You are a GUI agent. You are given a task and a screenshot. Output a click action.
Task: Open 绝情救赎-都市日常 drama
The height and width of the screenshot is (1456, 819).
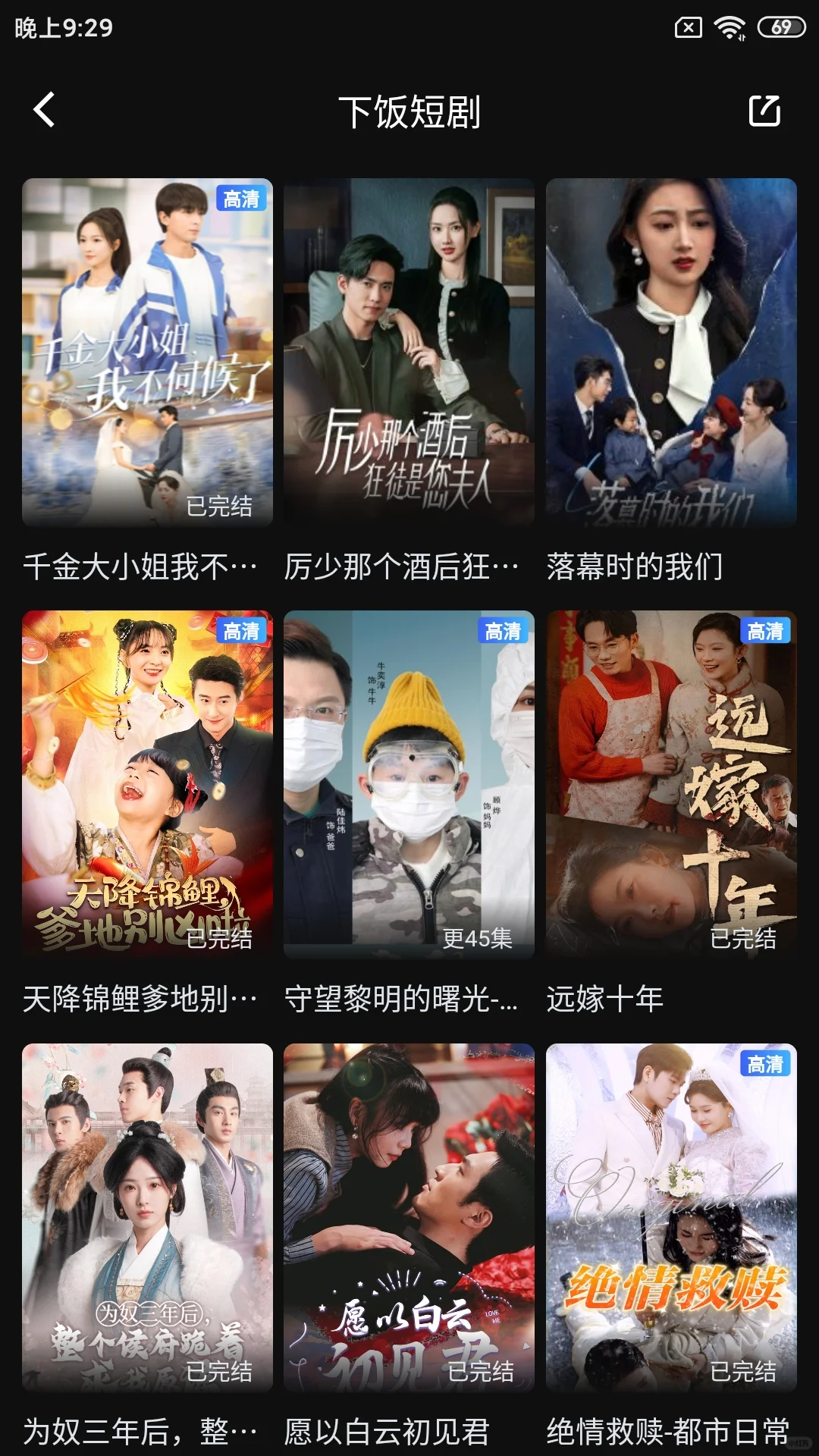671,1217
